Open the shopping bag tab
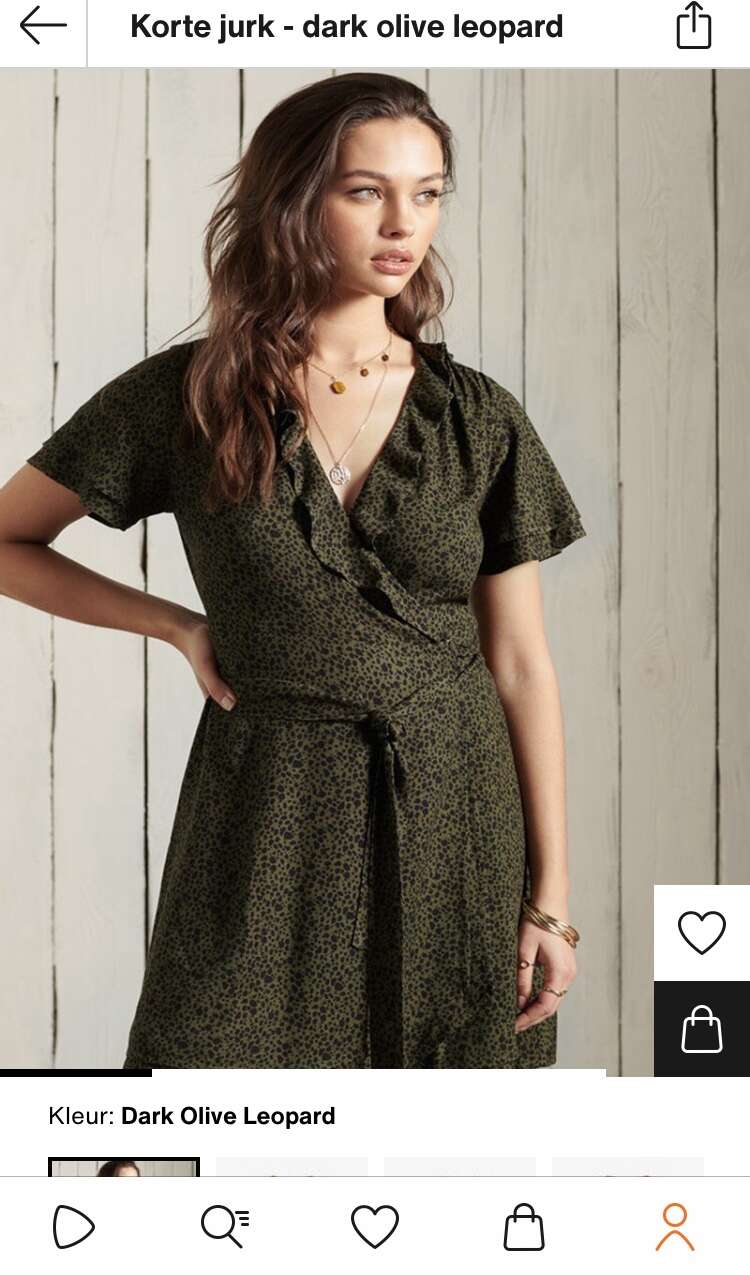Image resolution: width=750 pixels, height=1275 pixels. pyautogui.click(x=524, y=1227)
